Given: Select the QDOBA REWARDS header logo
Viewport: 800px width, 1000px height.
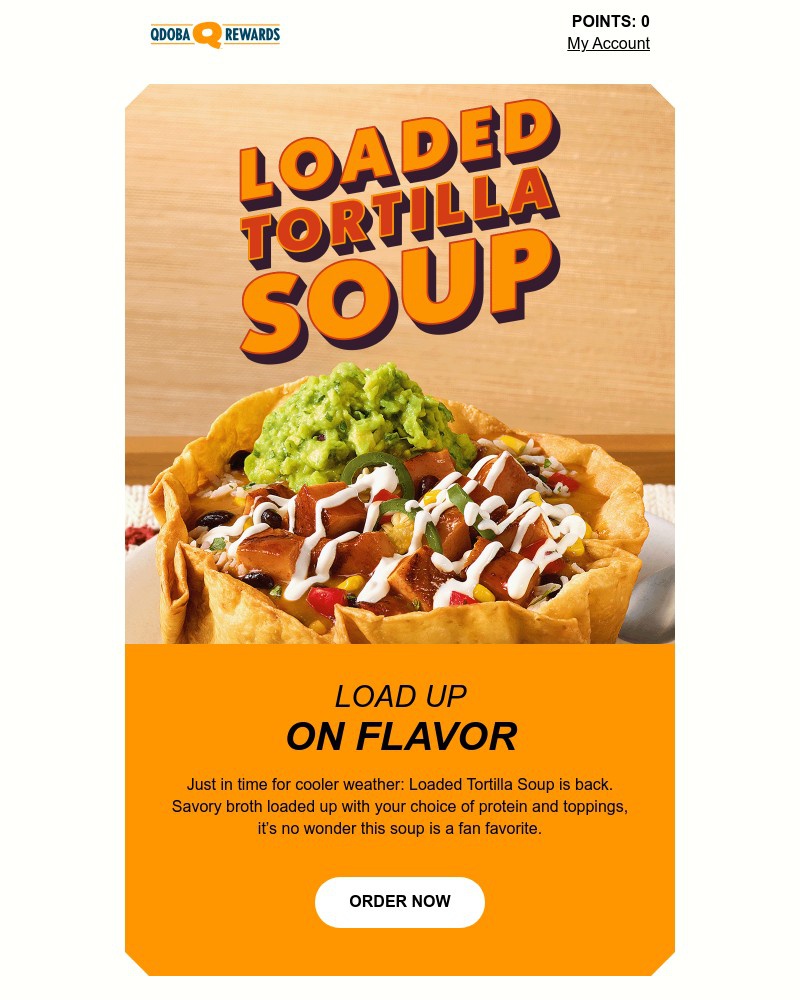Looking at the screenshot, I should point(215,33).
